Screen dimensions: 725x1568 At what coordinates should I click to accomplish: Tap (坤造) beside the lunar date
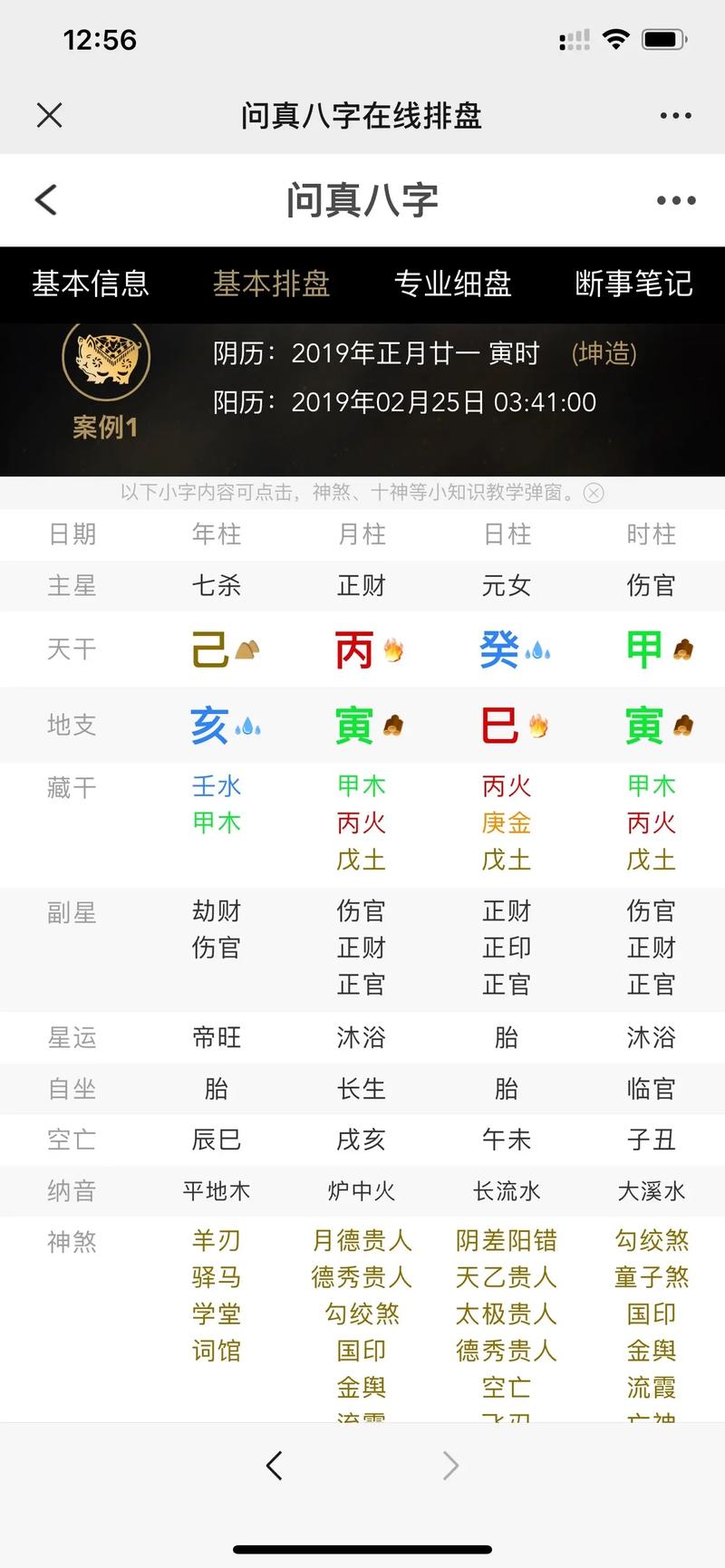point(605,355)
